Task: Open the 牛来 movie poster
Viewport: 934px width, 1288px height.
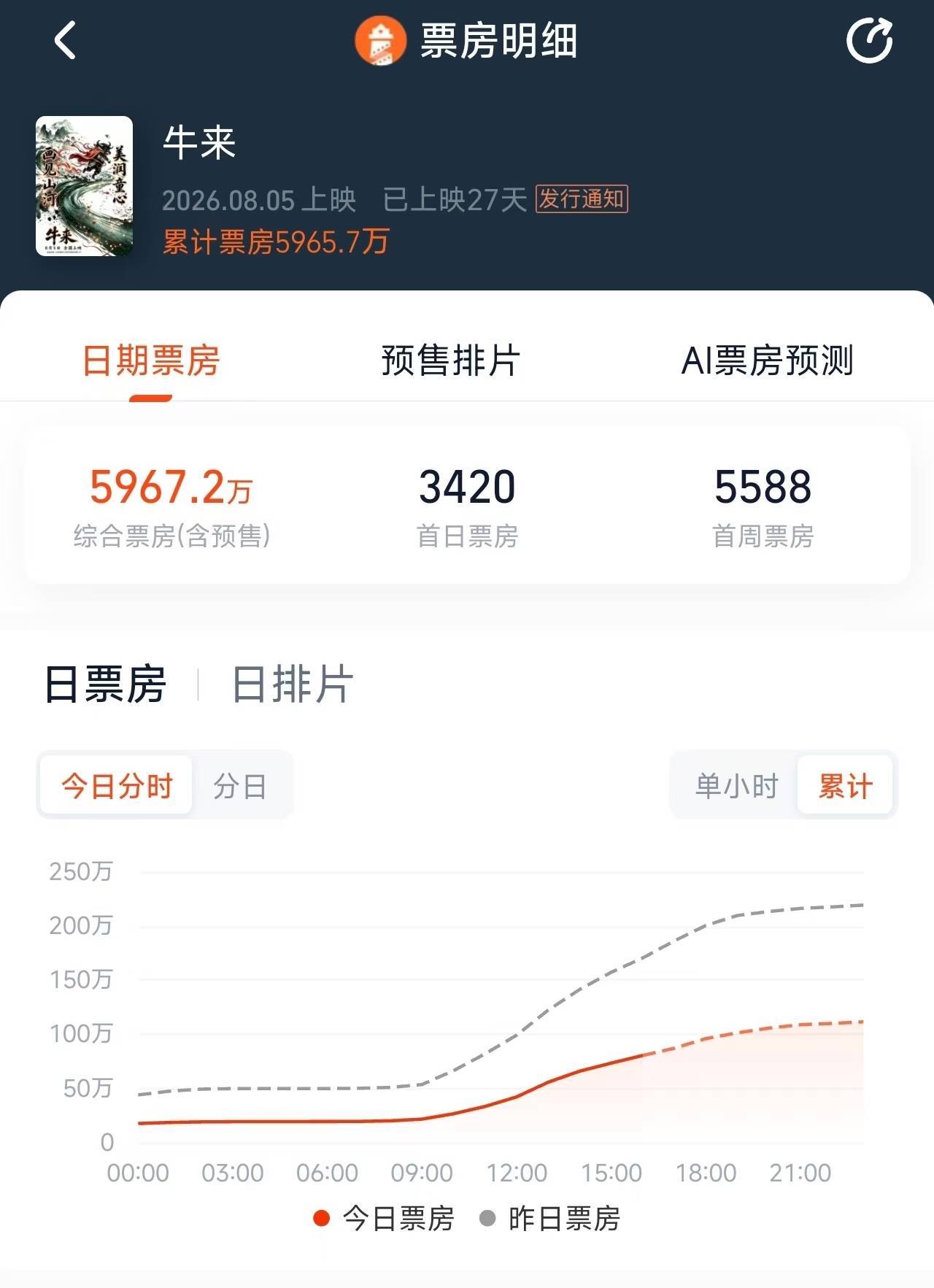Action: [x=85, y=186]
